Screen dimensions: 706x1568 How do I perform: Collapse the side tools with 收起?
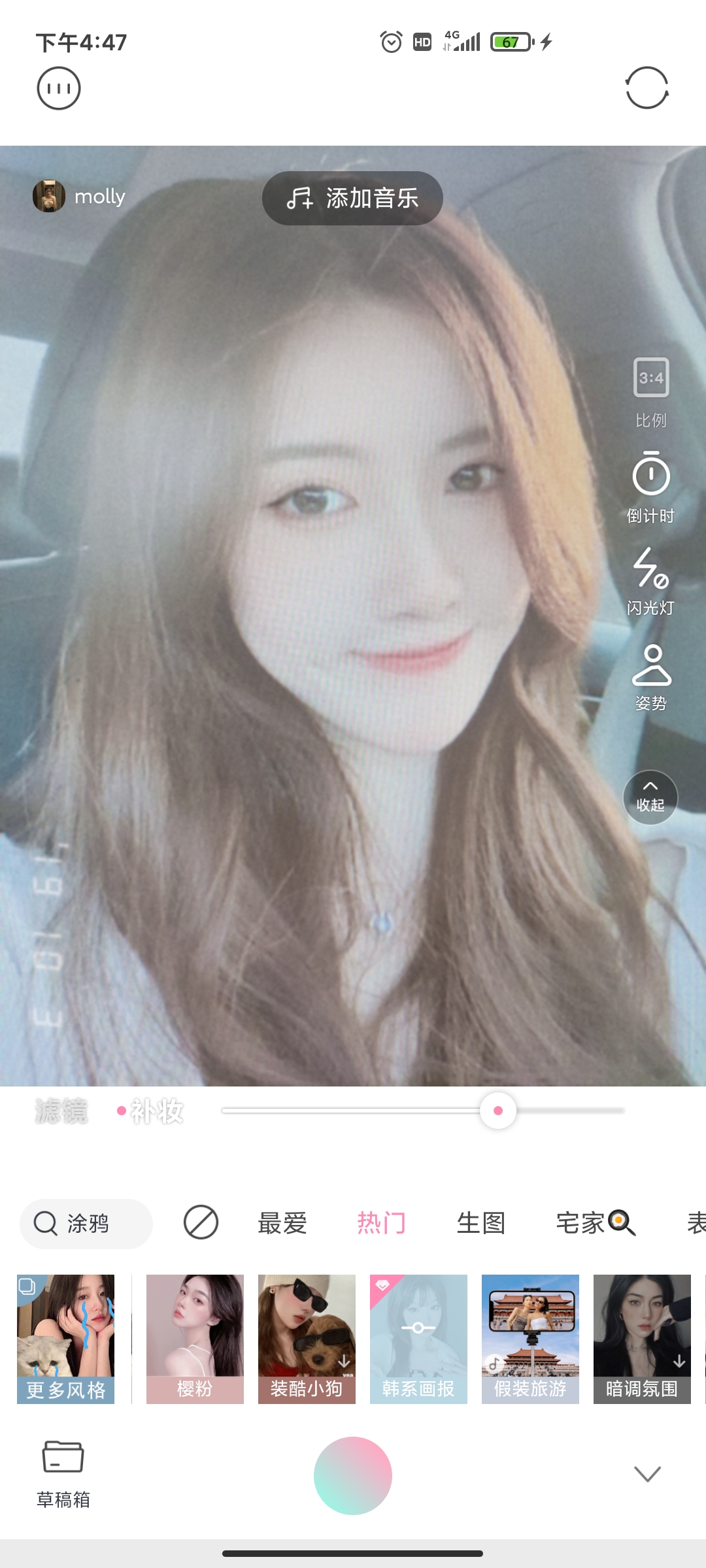pyautogui.click(x=650, y=797)
